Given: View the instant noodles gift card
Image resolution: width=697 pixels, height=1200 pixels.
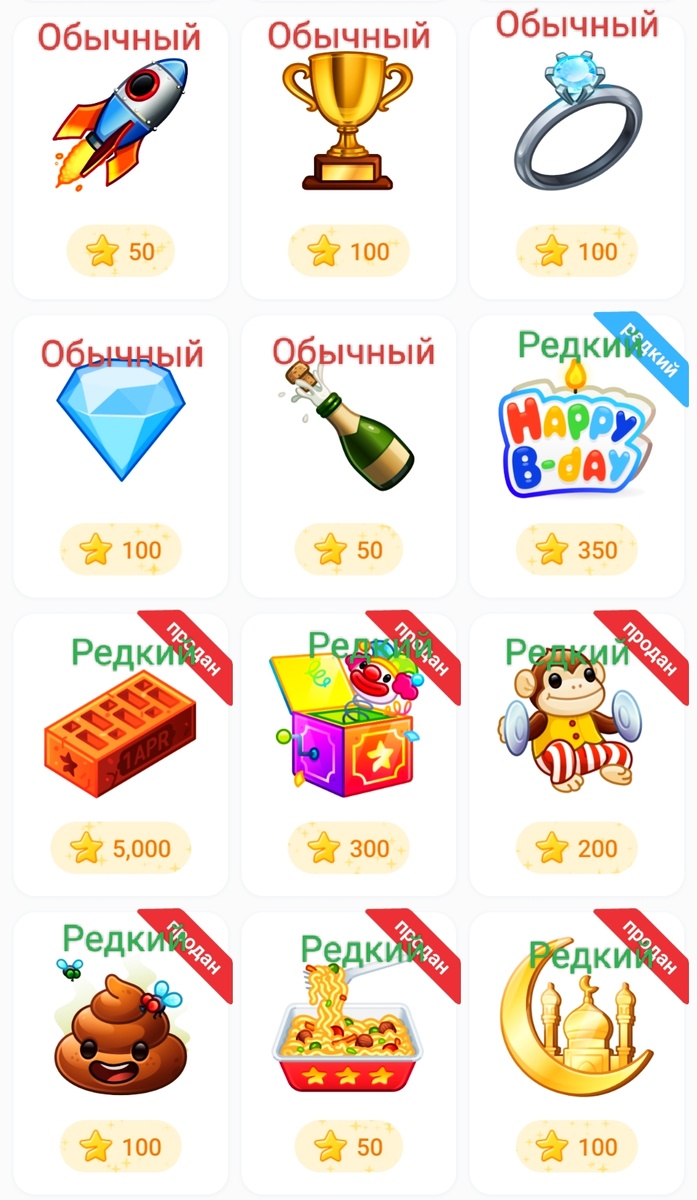Looking at the screenshot, I should pos(347,1030).
